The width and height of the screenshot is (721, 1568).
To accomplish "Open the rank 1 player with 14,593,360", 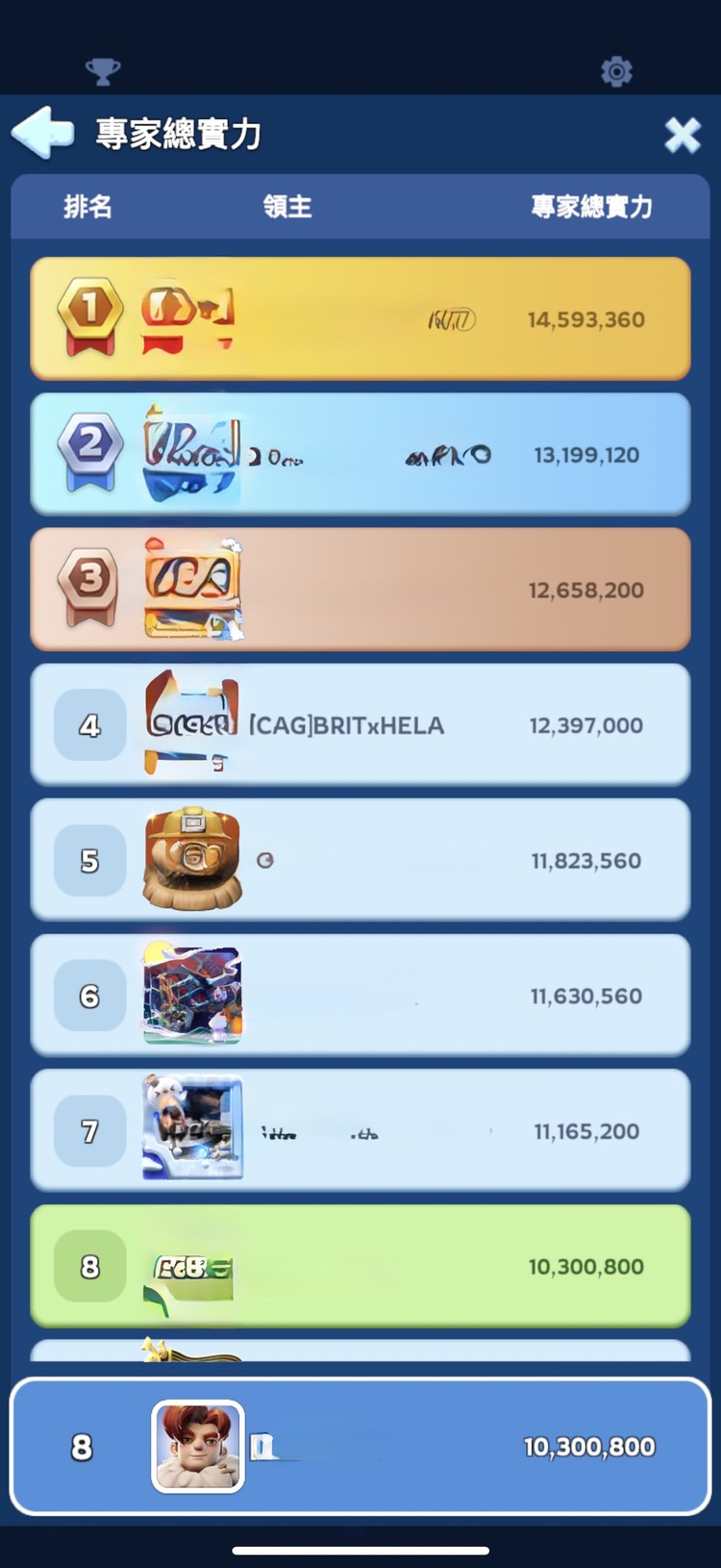I will pos(360,318).
